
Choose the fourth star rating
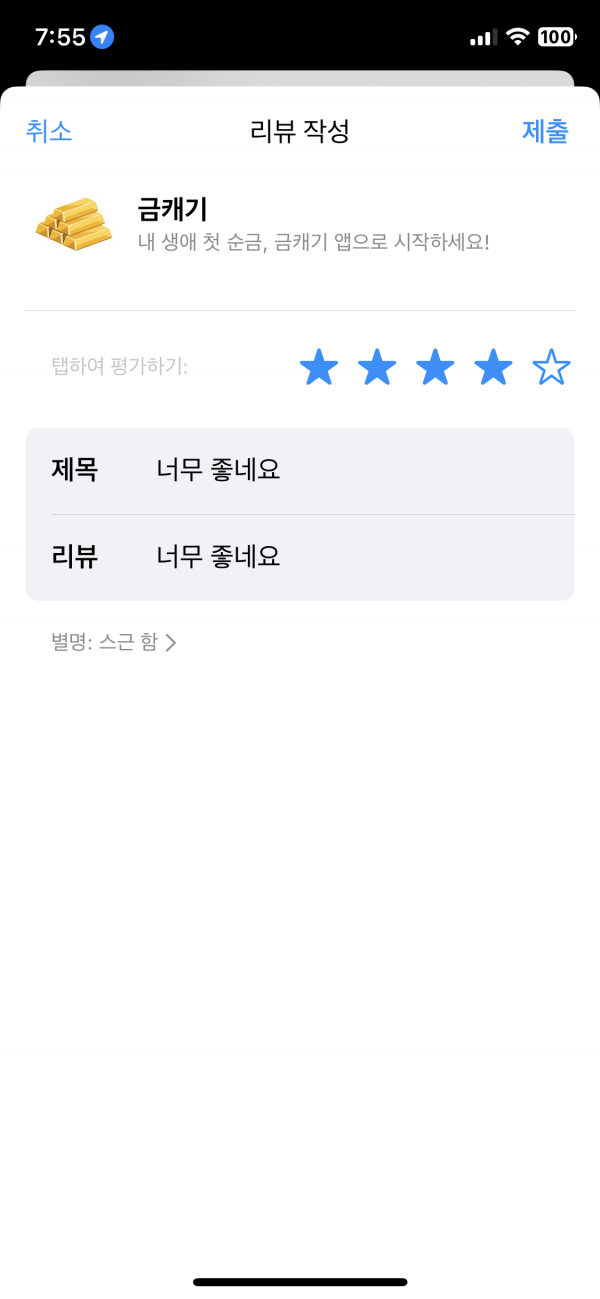click(493, 367)
